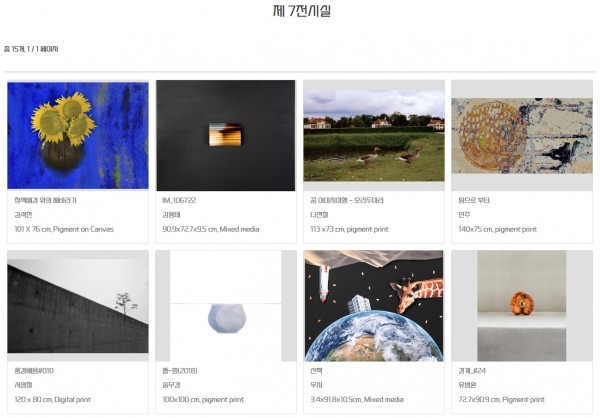Viewport: 600px width, 418px height.
Task: Open the #24 Pigment print artwork card
Action: [x=521, y=306]
